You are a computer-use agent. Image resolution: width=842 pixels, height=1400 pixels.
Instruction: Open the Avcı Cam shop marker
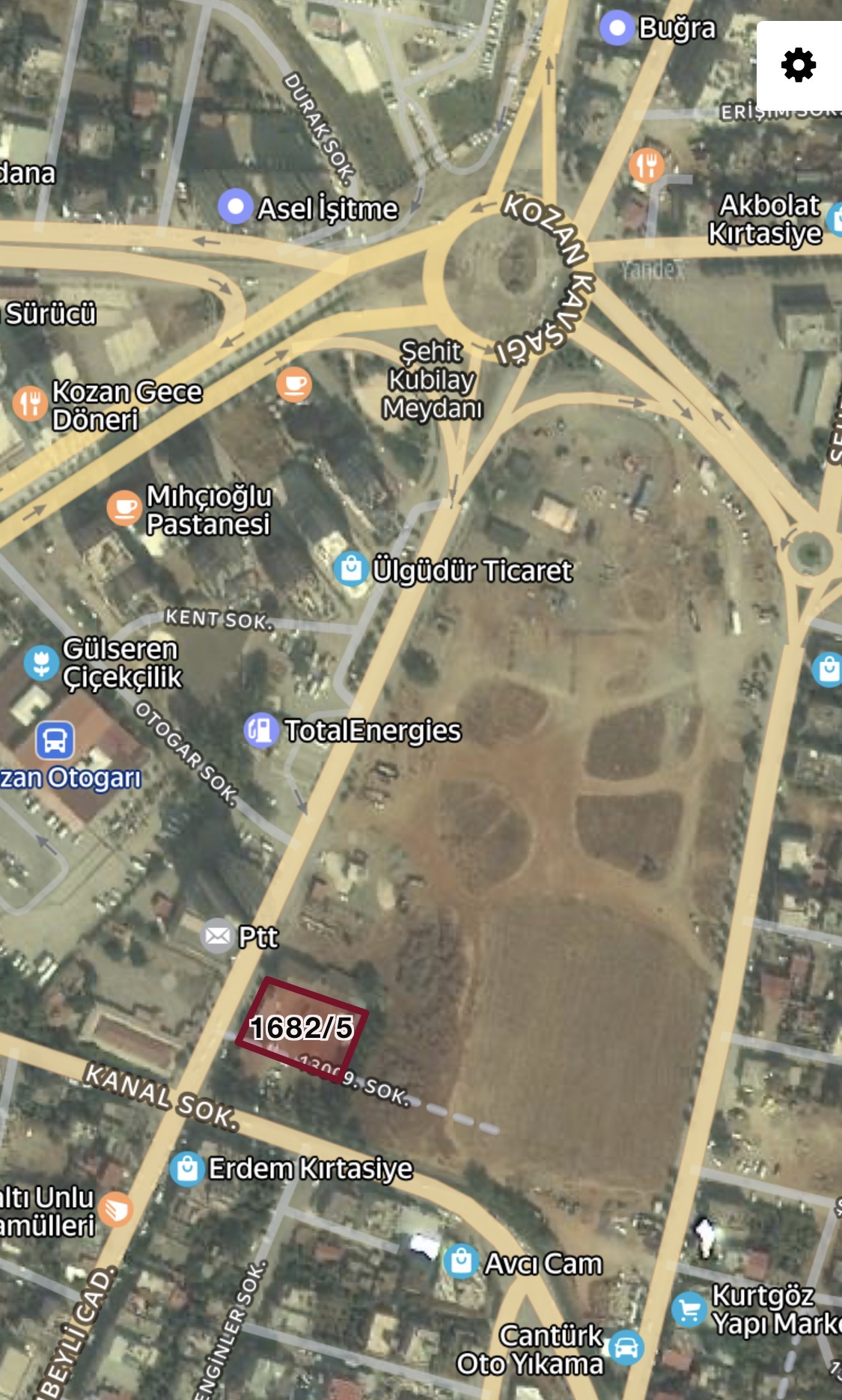461,1262
